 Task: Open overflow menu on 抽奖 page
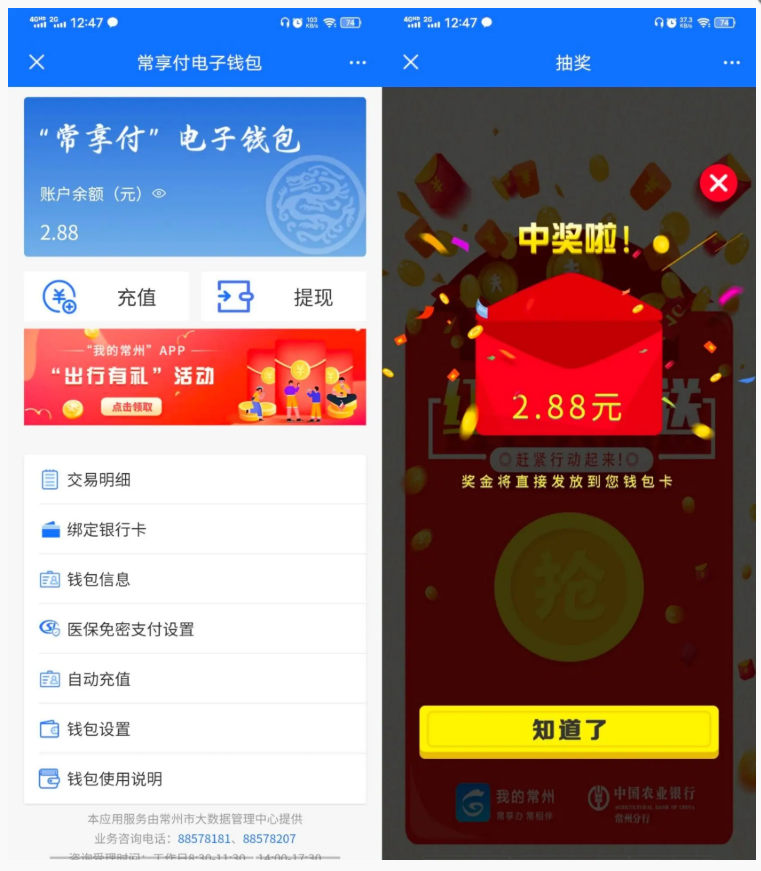click(x=731, y=62)
